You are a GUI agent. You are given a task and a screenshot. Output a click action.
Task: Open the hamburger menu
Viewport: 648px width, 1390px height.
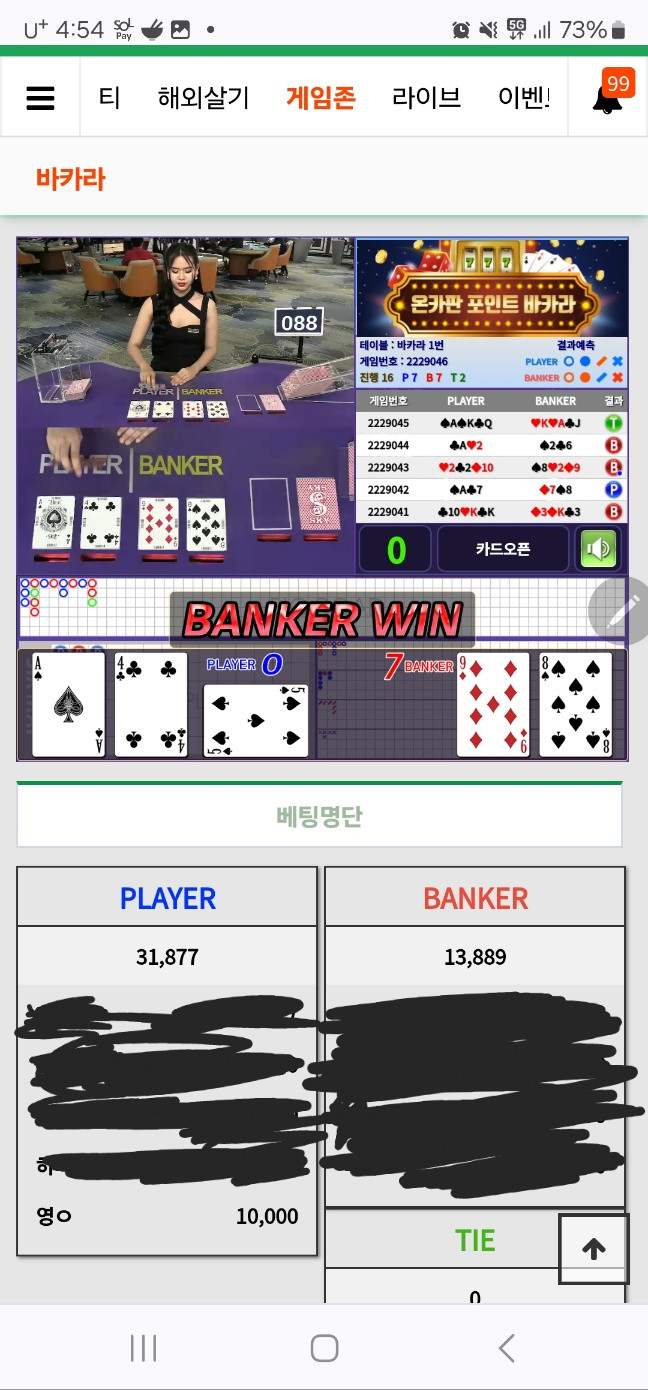(40, 98)
